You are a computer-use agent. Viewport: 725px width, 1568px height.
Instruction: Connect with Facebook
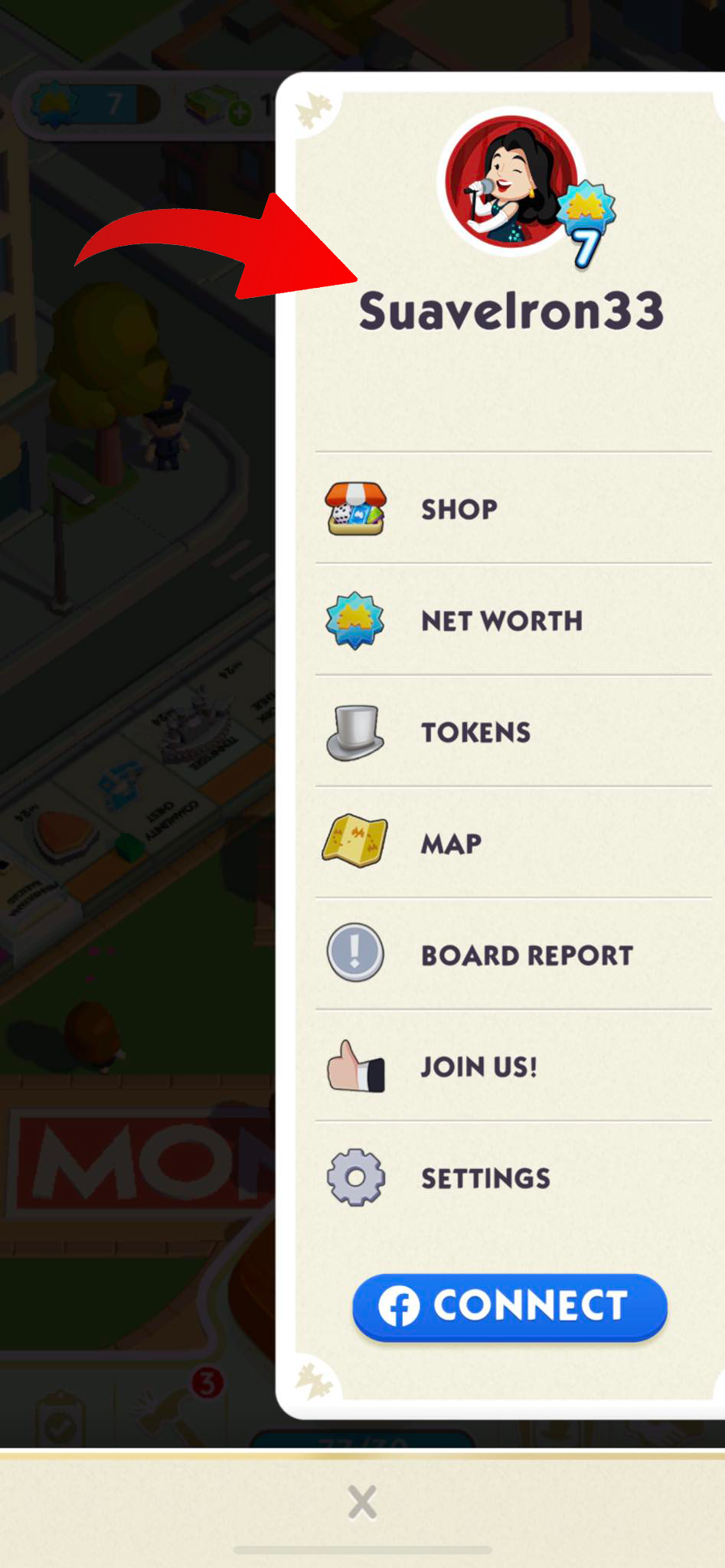click(x=510, y=1307)
